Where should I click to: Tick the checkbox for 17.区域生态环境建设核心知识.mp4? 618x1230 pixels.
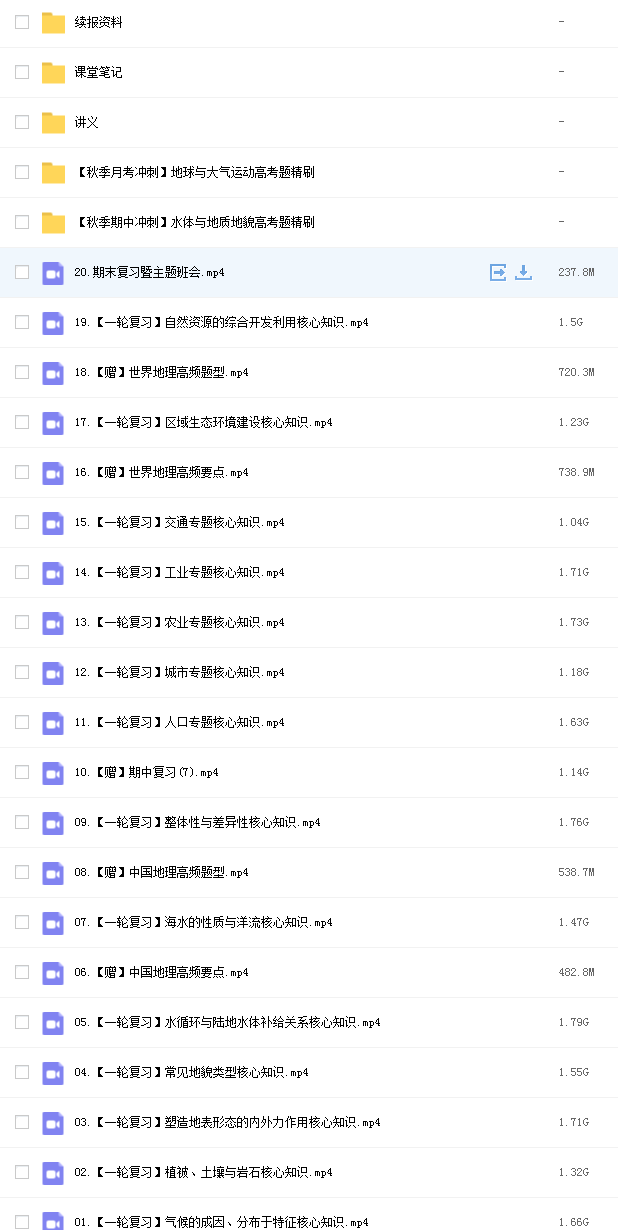pyautogui.click(x=22, y=422)
